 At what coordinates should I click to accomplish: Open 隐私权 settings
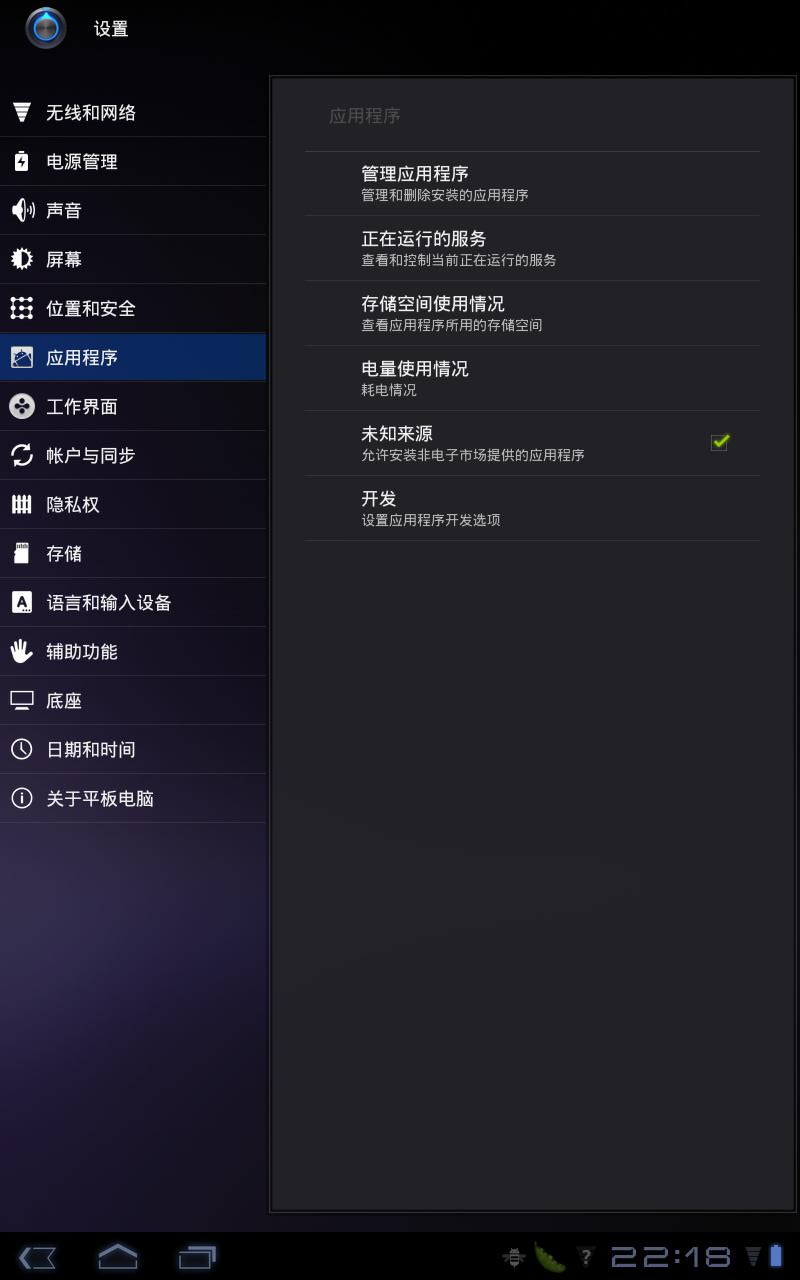click(x=132, y=504)
